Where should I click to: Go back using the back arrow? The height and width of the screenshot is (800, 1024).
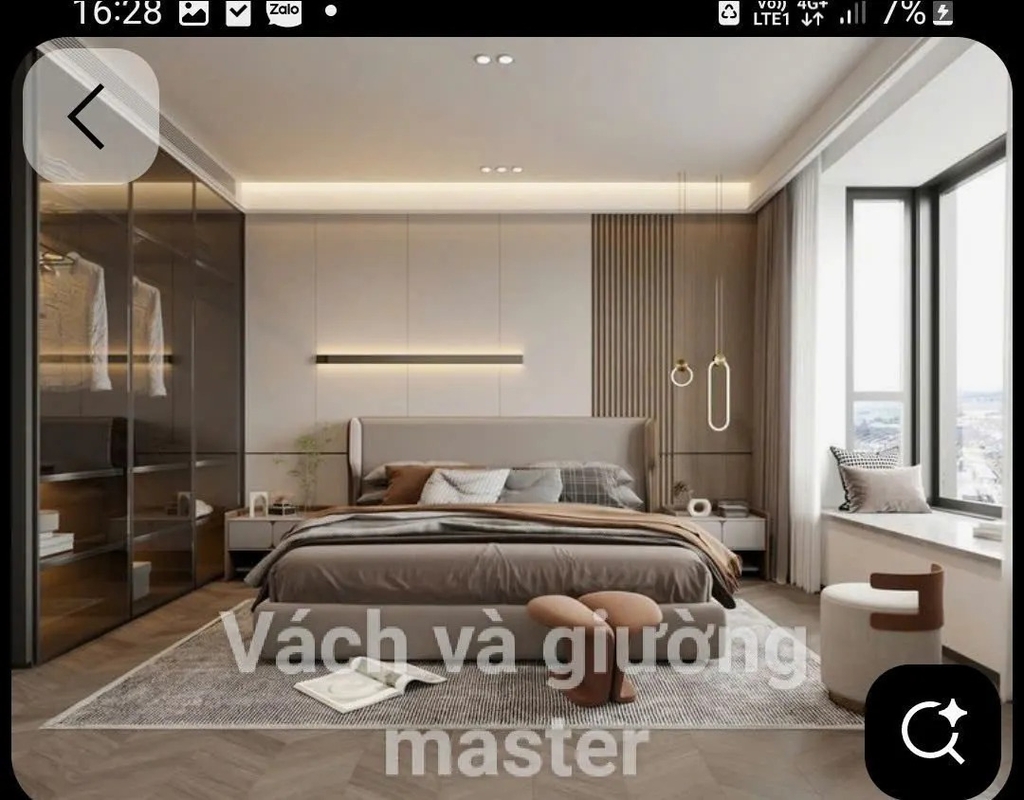click(x=89, y=116)
